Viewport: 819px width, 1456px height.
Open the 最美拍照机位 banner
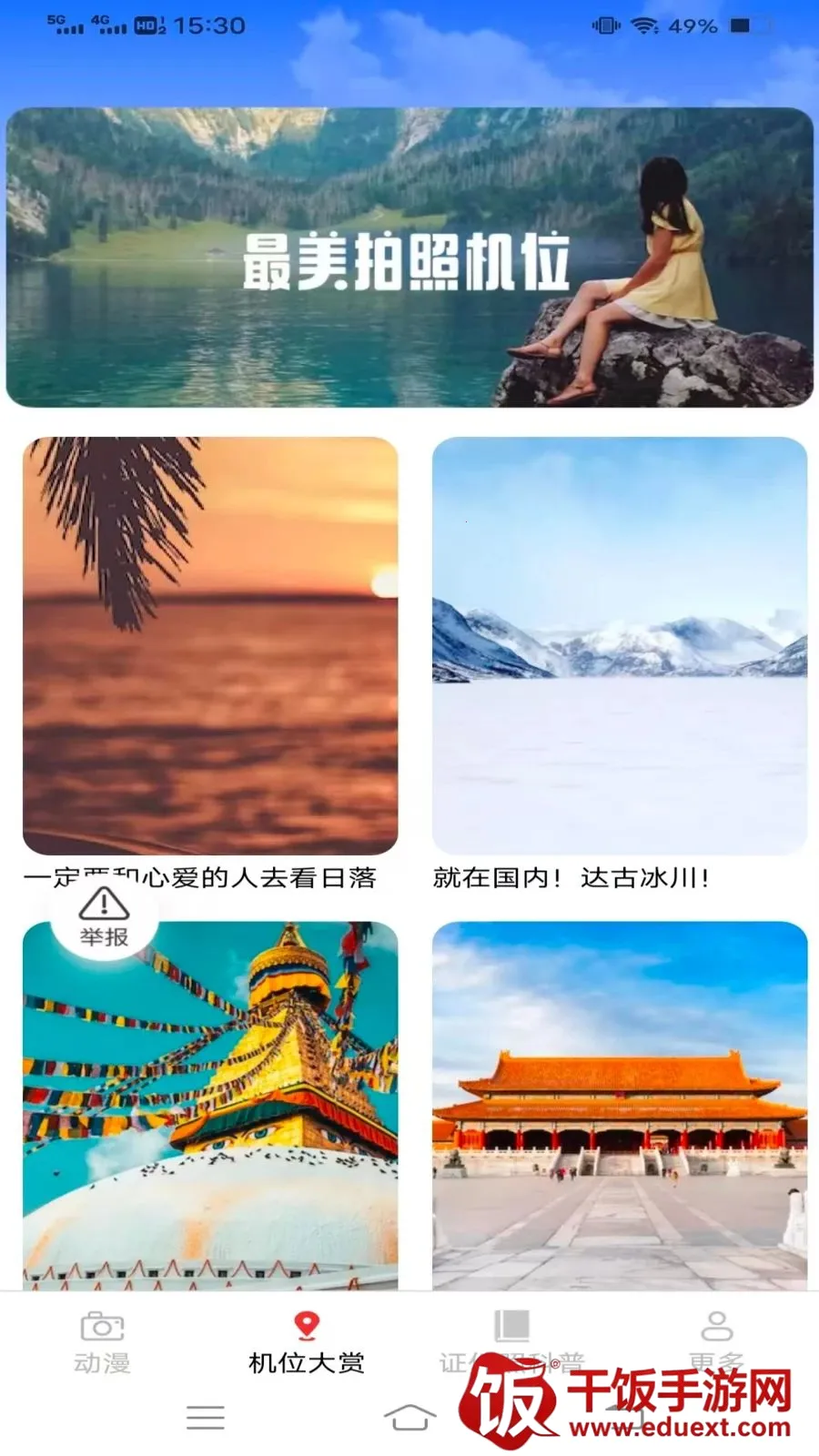click(x=409, y=258)
